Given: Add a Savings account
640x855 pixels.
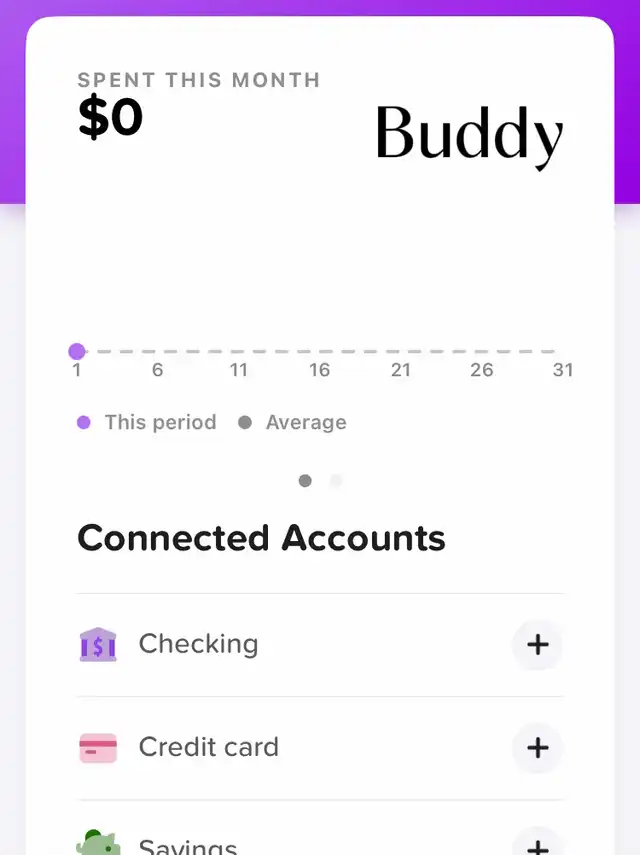Looking at the screenshot, I should [x=537, y=845].
